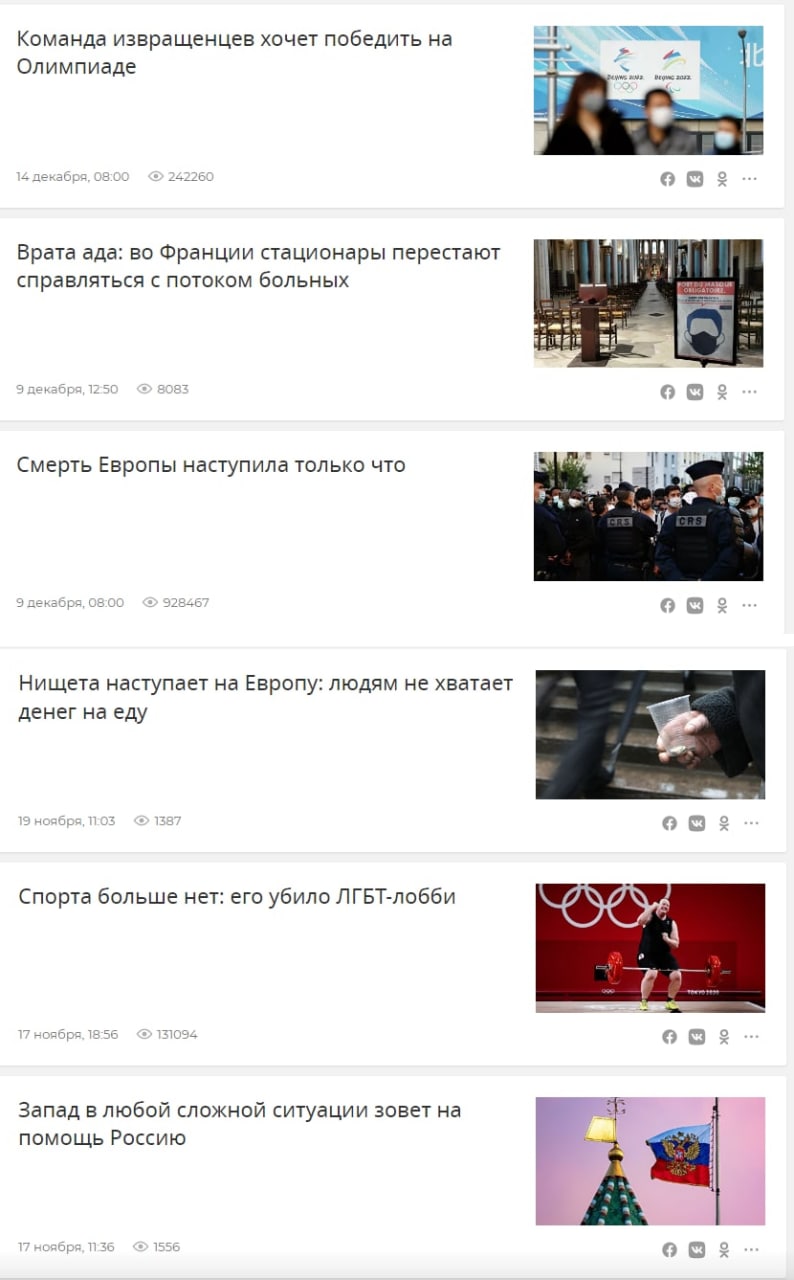Image resolution: width=794 pixels, height=1280 pixels.
Task: Share the 19 ноября, 11:03 article on Facebook
Action: click(x=670, y=823)
